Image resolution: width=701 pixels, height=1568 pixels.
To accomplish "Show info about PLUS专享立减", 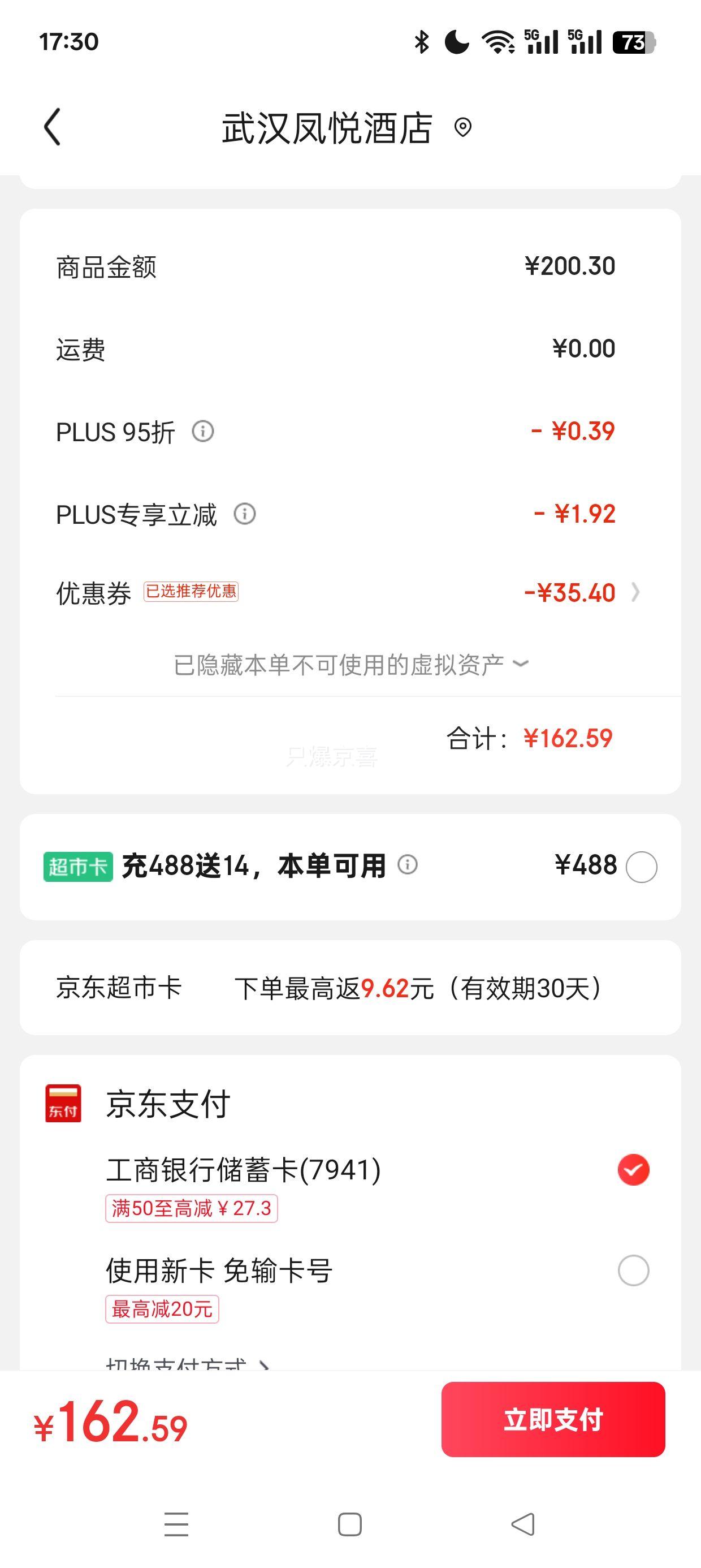I will [245, 514].
